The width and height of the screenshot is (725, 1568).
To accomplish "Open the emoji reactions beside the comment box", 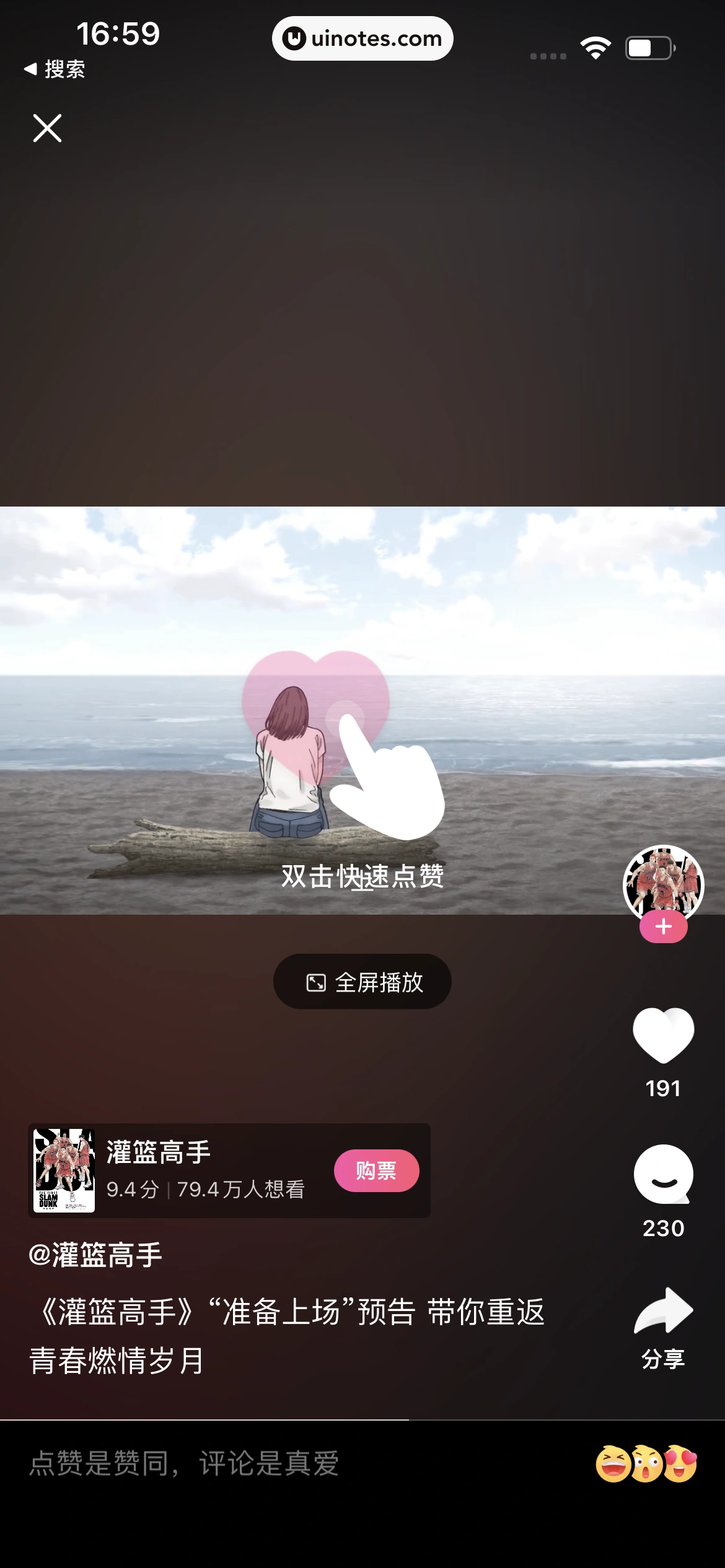I will [646, 1463].
